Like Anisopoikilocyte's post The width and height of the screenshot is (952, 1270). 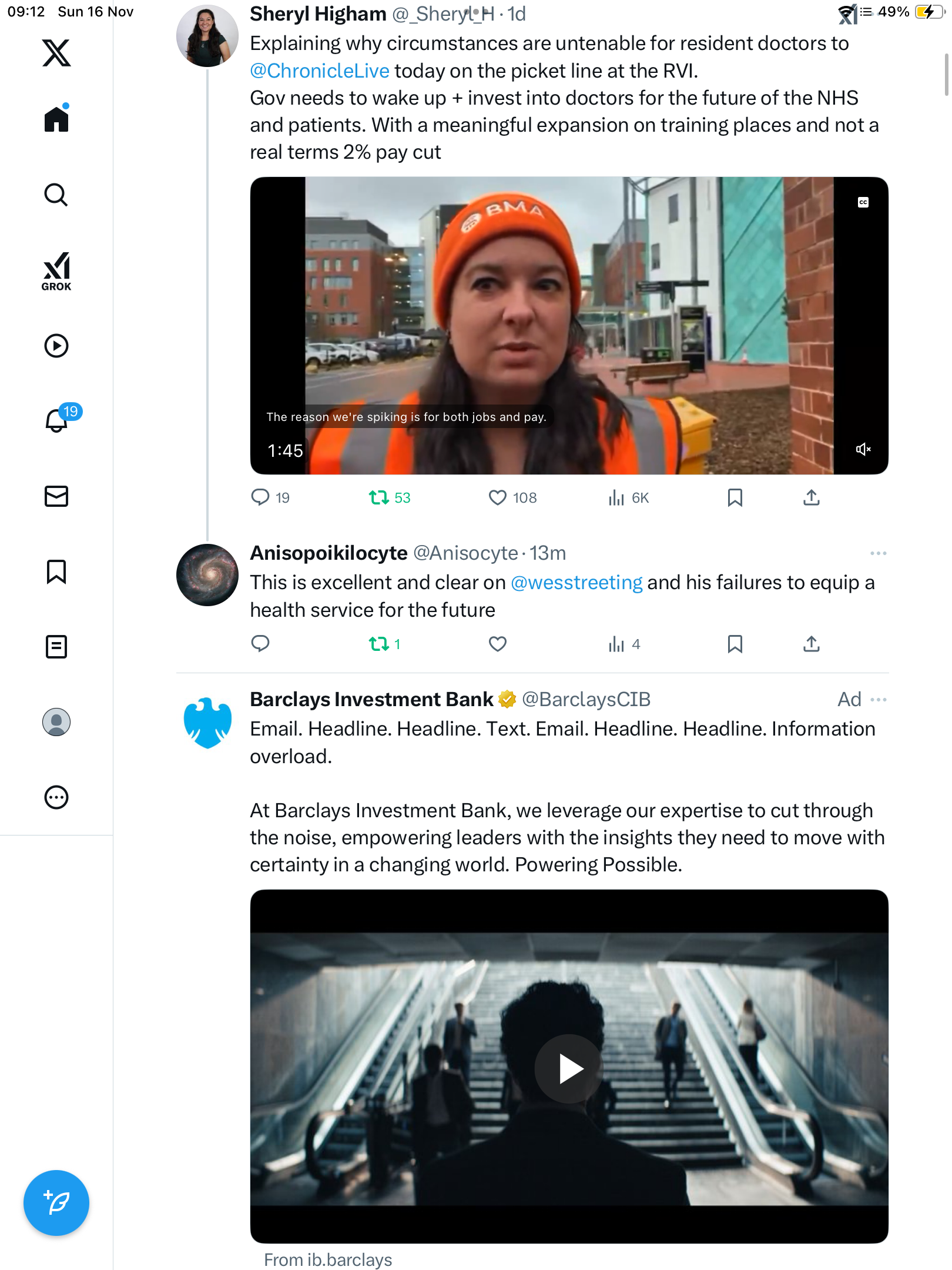497,644
